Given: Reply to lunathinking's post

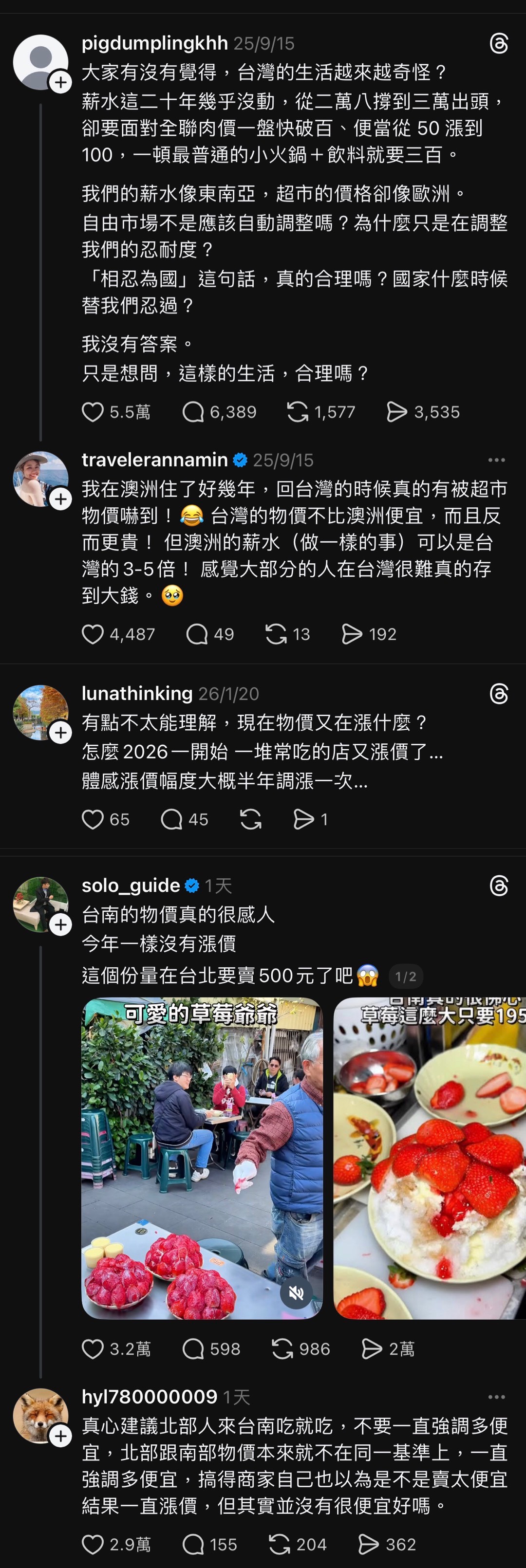Looking at the screenshot, I should 171,819.
